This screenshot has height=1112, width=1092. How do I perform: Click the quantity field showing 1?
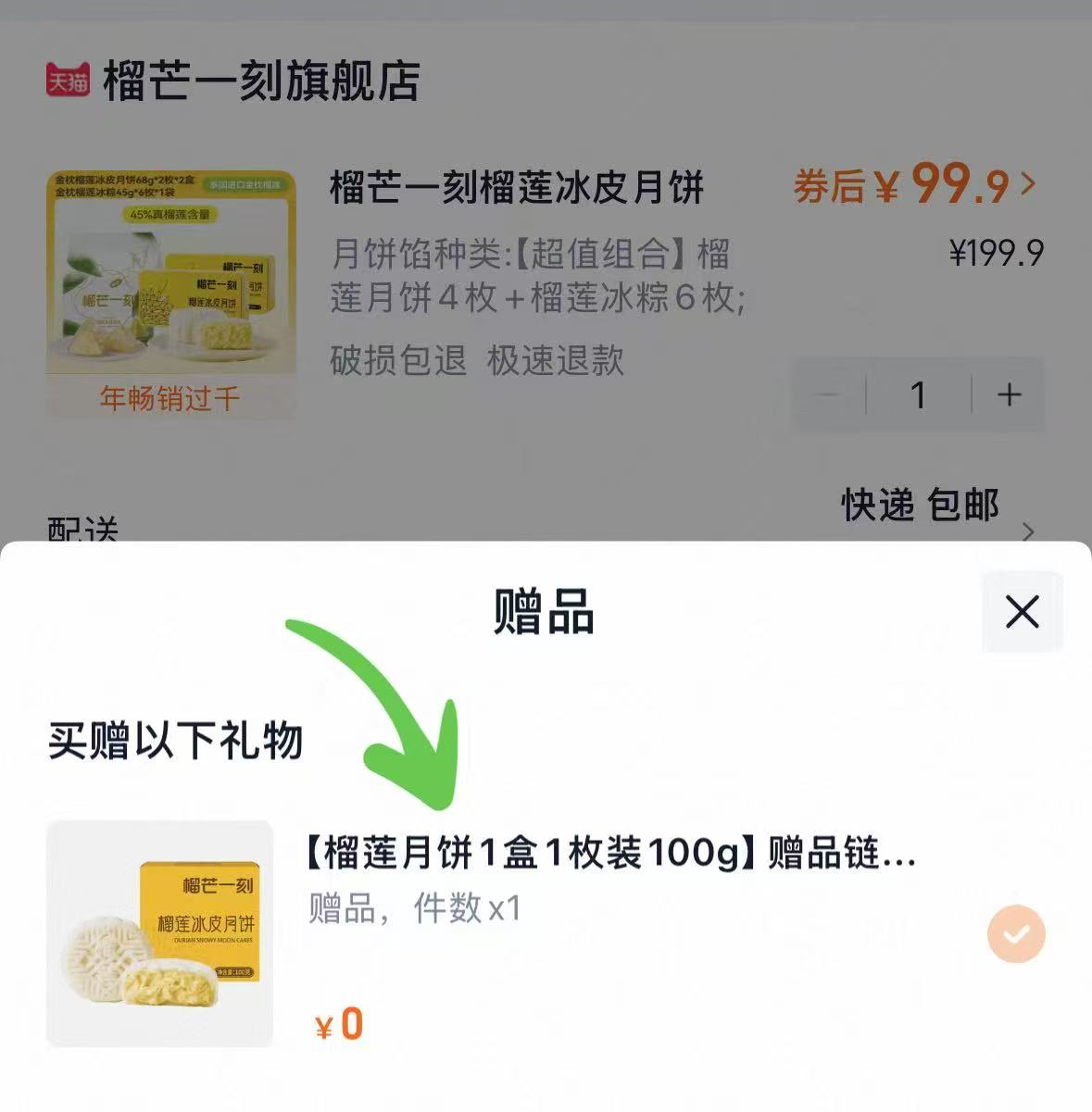click(x=919, y=394)
